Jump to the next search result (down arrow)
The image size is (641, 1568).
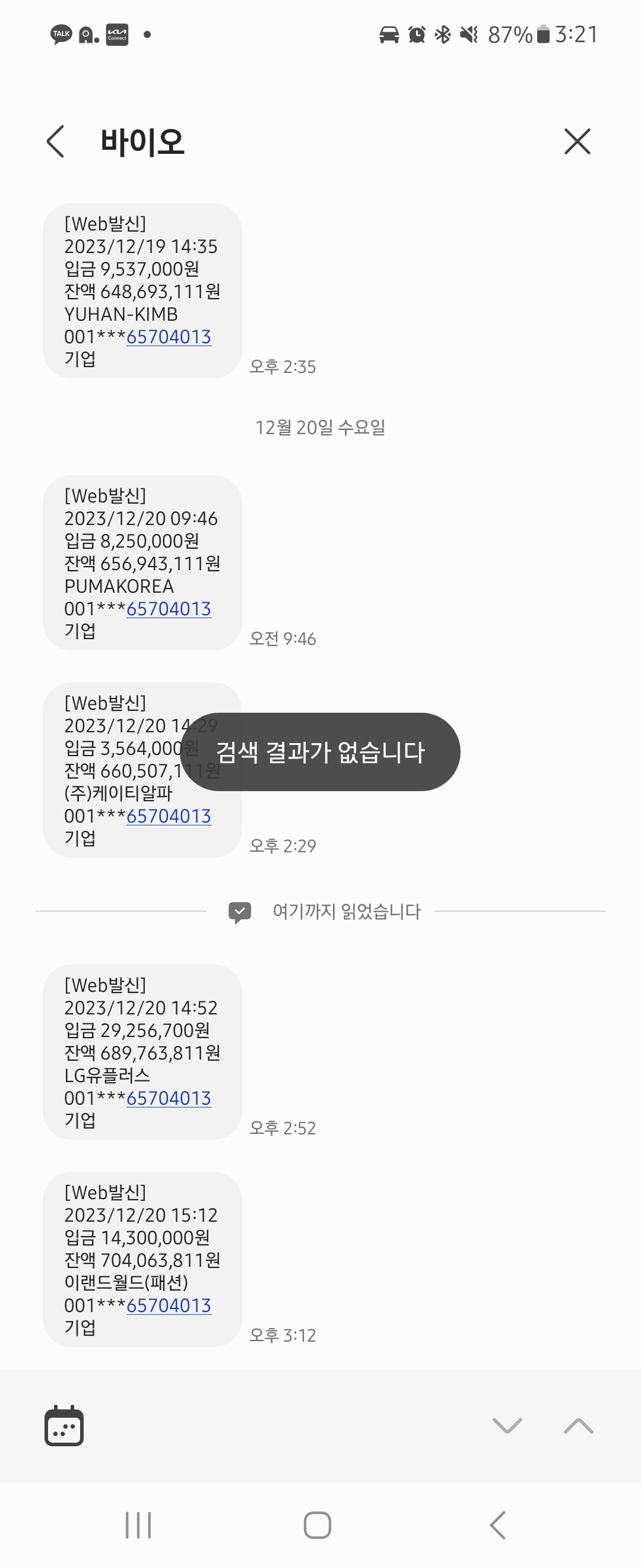[x=507, y=1425]
